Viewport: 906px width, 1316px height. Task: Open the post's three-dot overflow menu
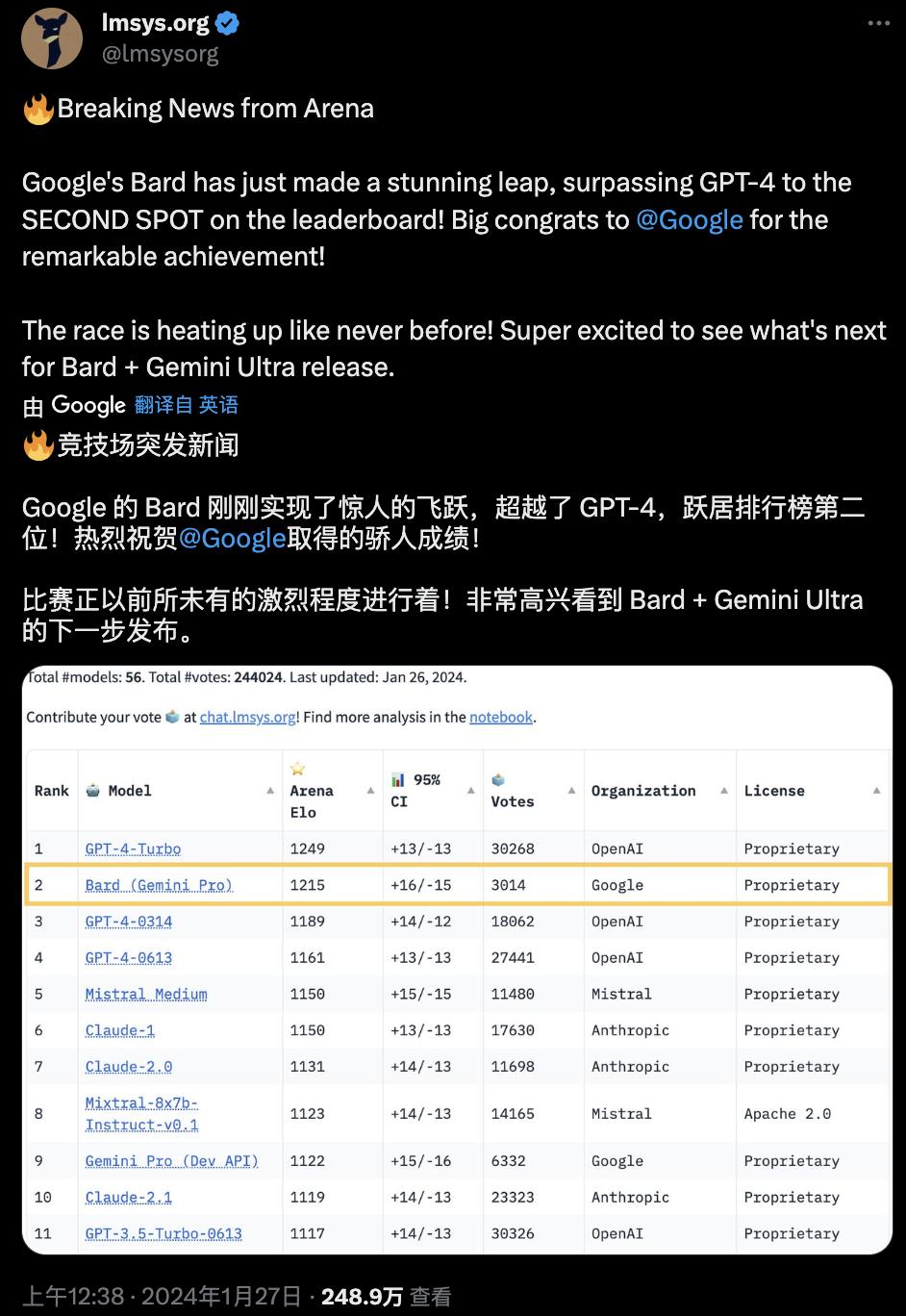878,23
